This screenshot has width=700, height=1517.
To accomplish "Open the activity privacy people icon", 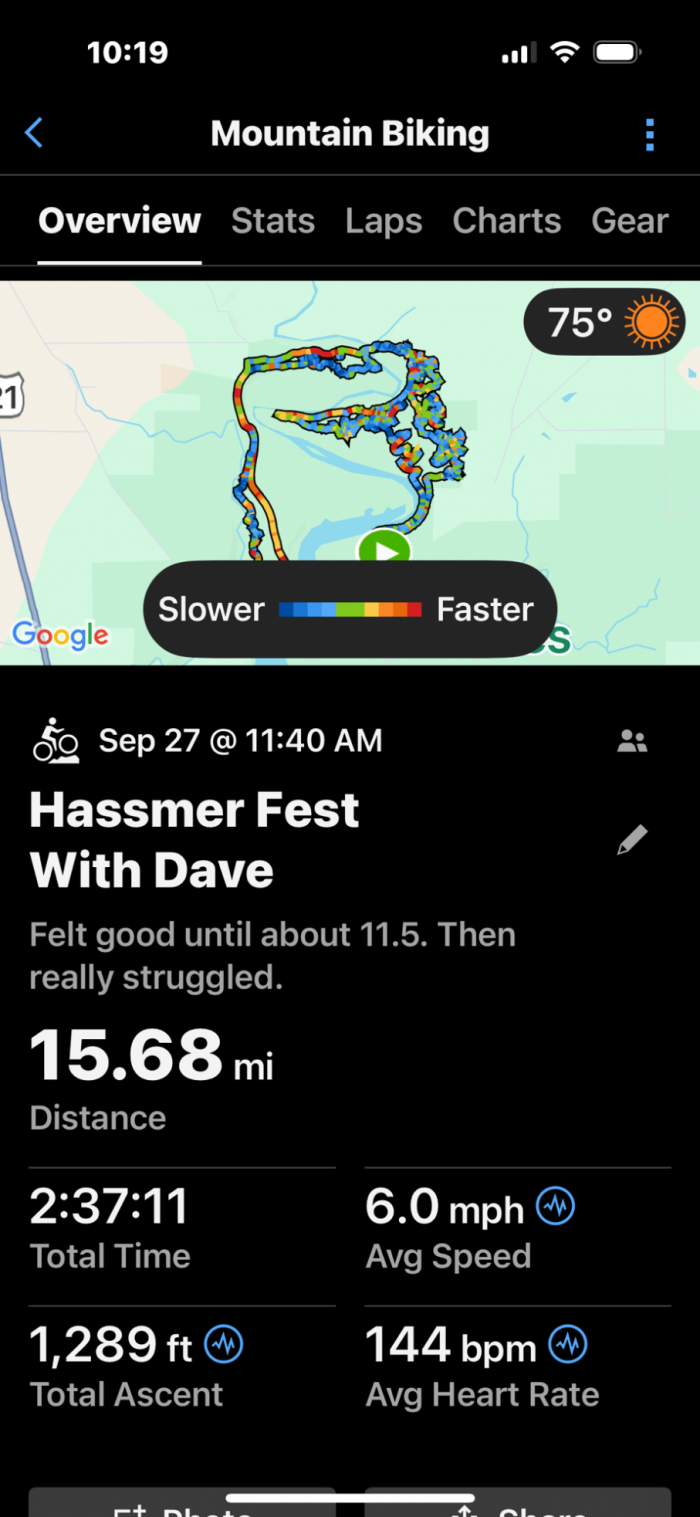I will pyautogui.click(x=632, y=741).
